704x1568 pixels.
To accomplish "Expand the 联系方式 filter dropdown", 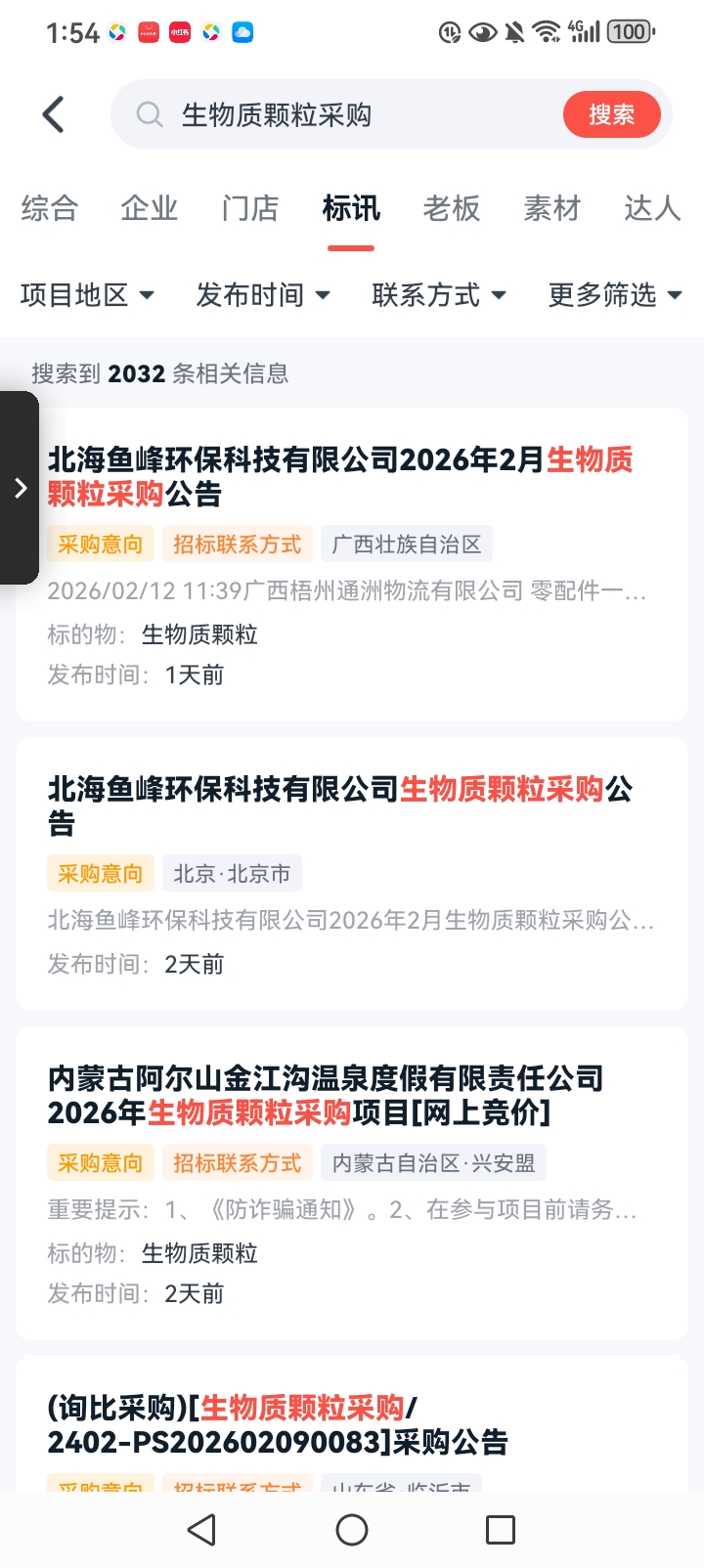I will tap(439, 294).
